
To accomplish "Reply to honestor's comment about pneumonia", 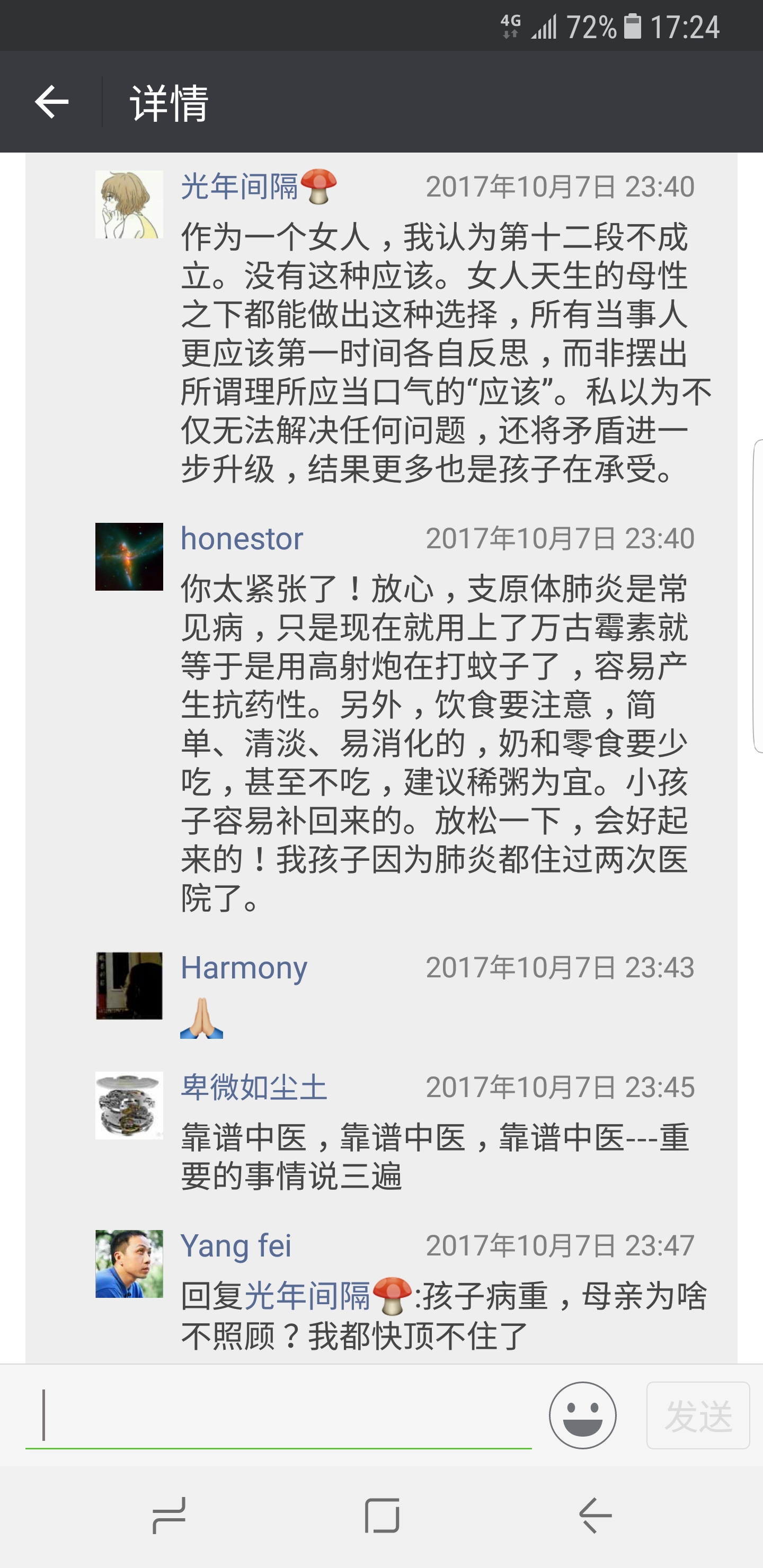I will point(433,743).
